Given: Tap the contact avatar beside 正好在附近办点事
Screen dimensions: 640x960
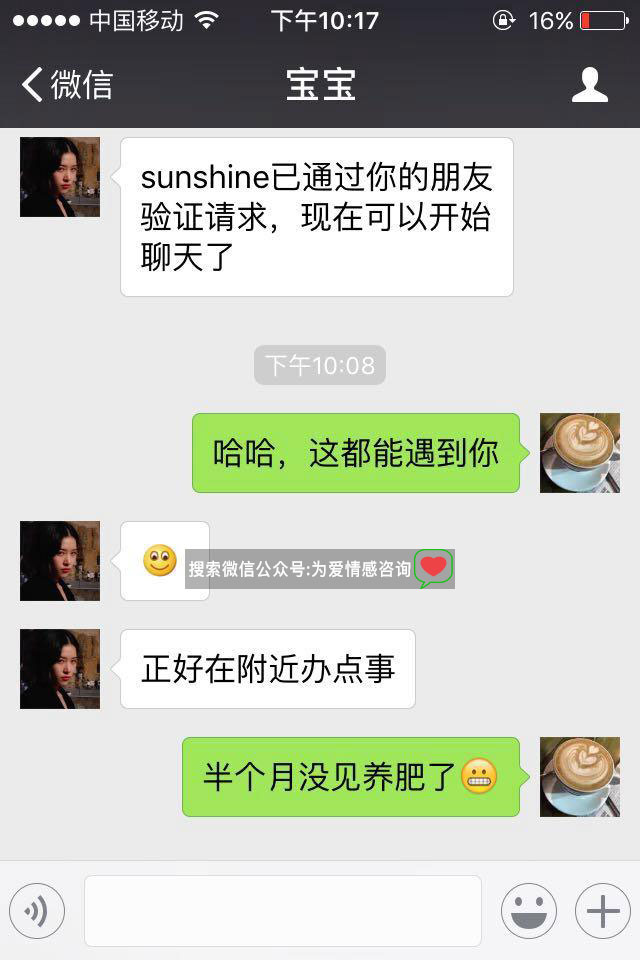Looking at the screenshot, I should point(60,669).
